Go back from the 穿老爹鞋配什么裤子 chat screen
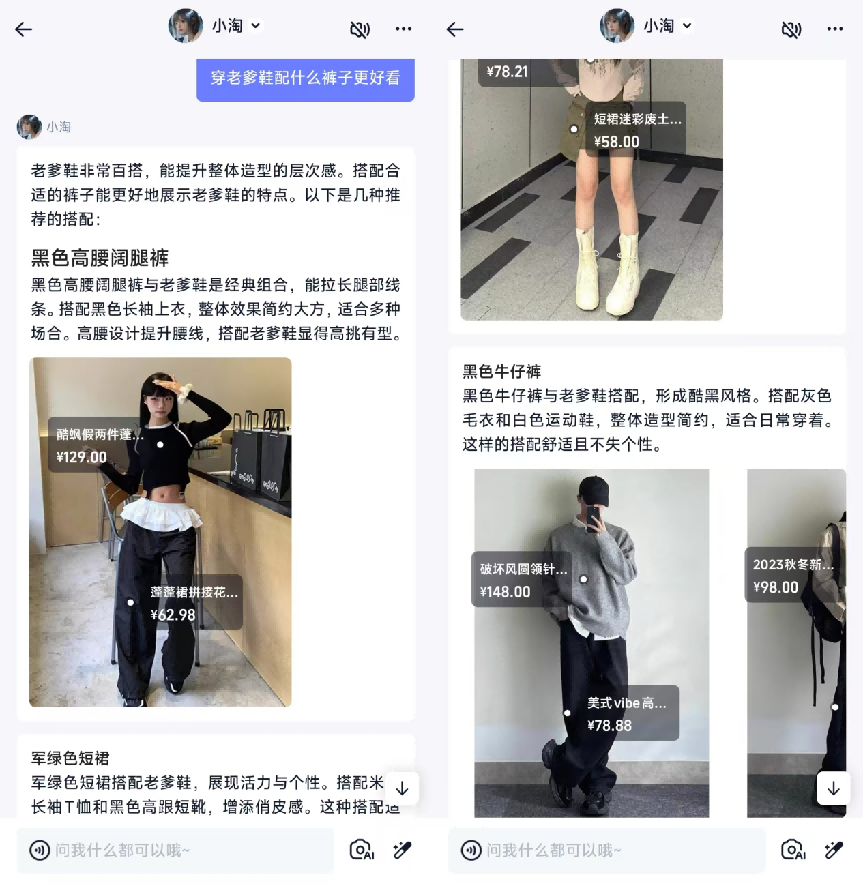This screenshot has height=888, width=863. (x=24, y=29)
